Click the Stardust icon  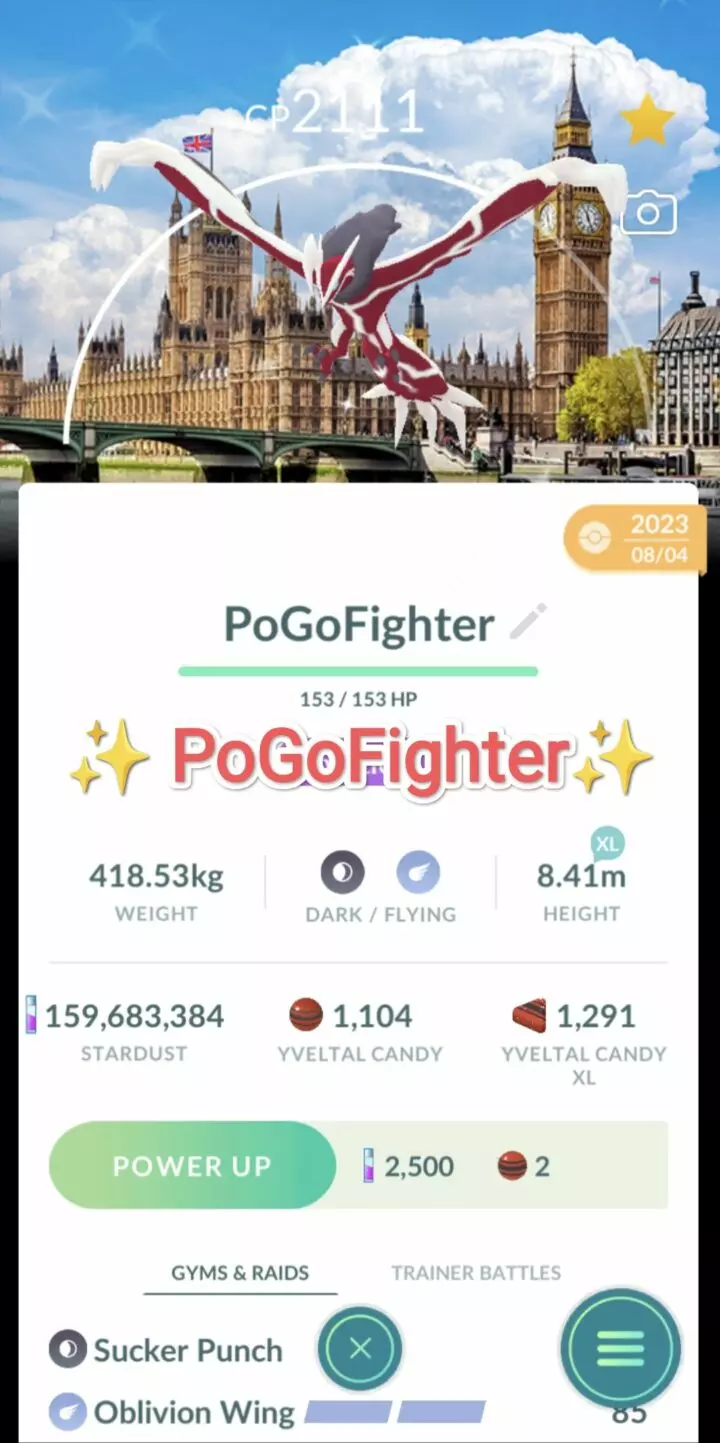[x=33, y=1013]
